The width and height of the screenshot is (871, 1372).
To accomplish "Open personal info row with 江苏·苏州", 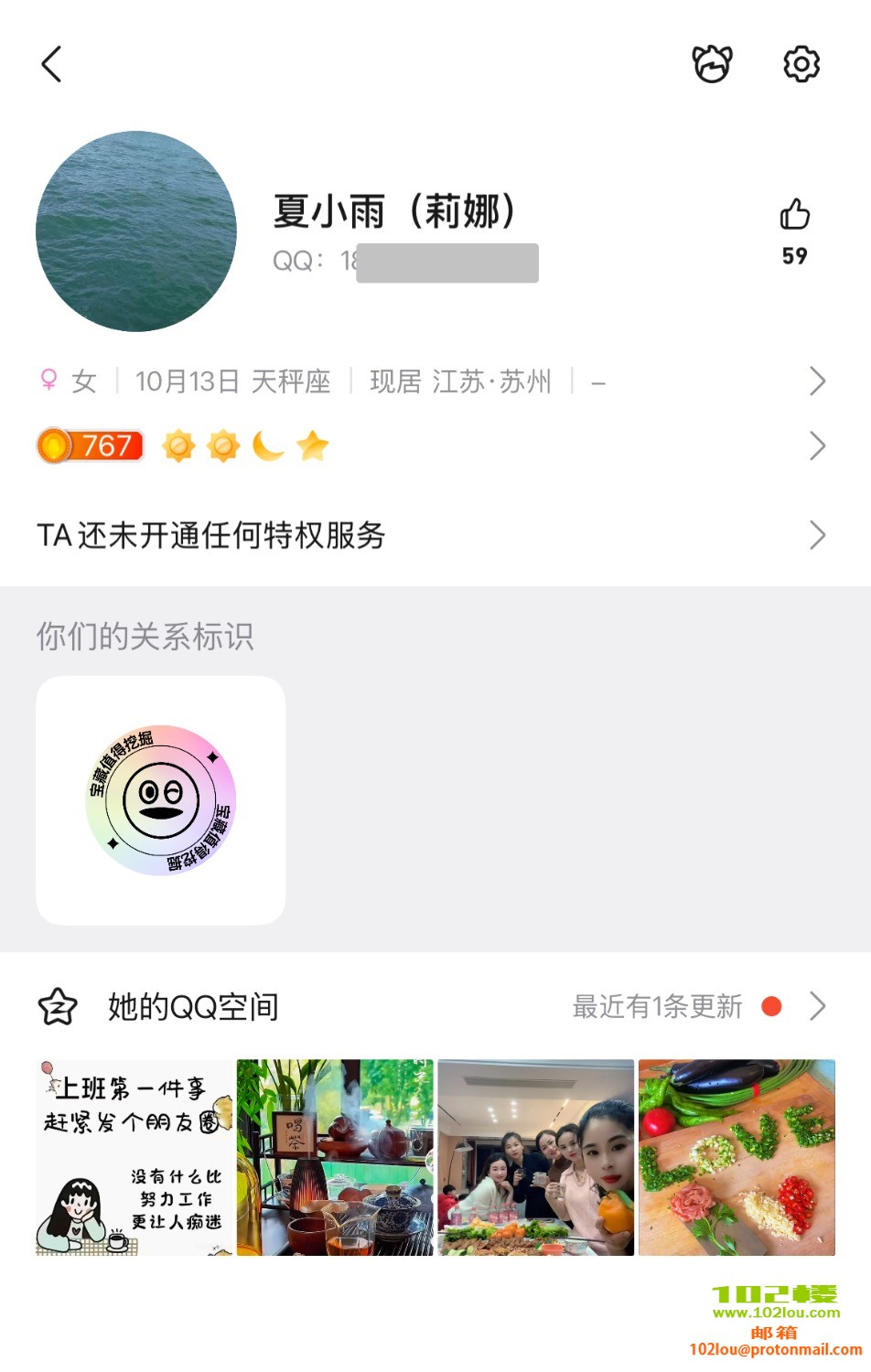I will tap(430, 381).
